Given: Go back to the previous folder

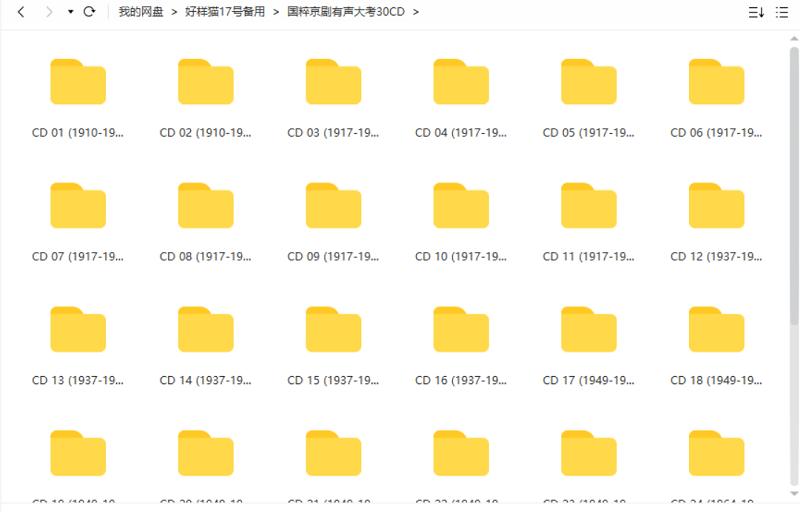Looking at the screenshot, I should 21,12.
